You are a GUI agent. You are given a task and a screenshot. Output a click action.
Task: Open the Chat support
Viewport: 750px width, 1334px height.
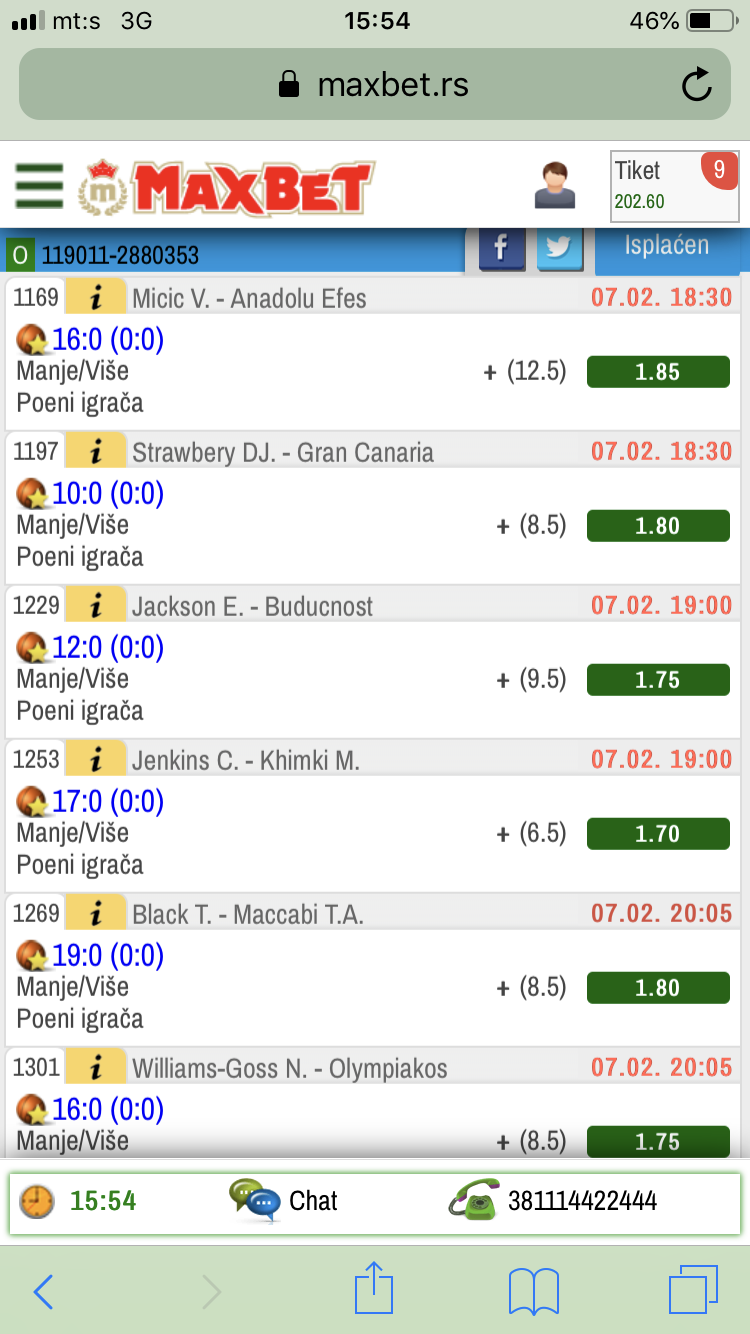point(284,1200)
